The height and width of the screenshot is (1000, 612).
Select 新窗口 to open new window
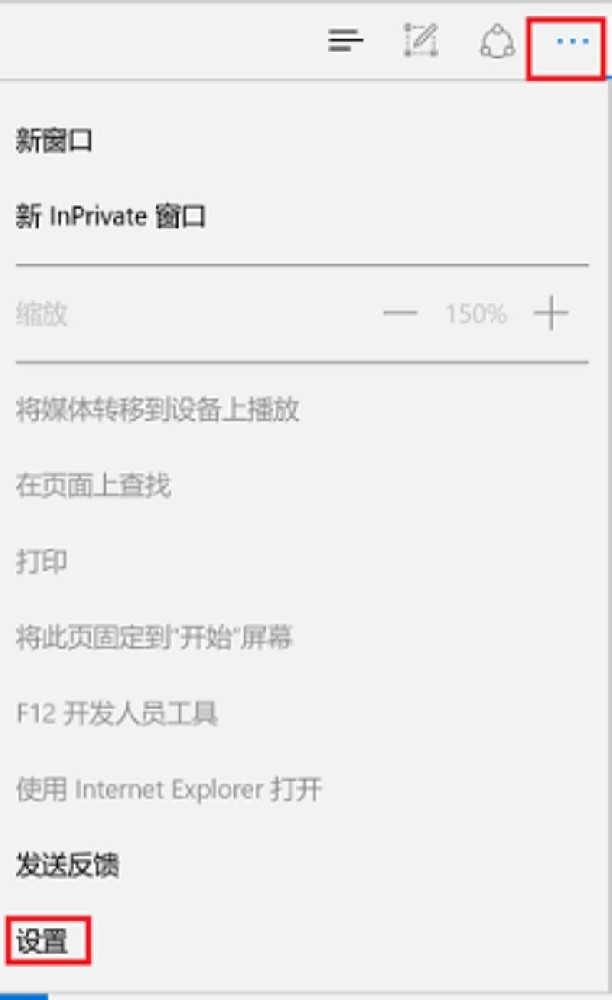[x=54, y=140]
